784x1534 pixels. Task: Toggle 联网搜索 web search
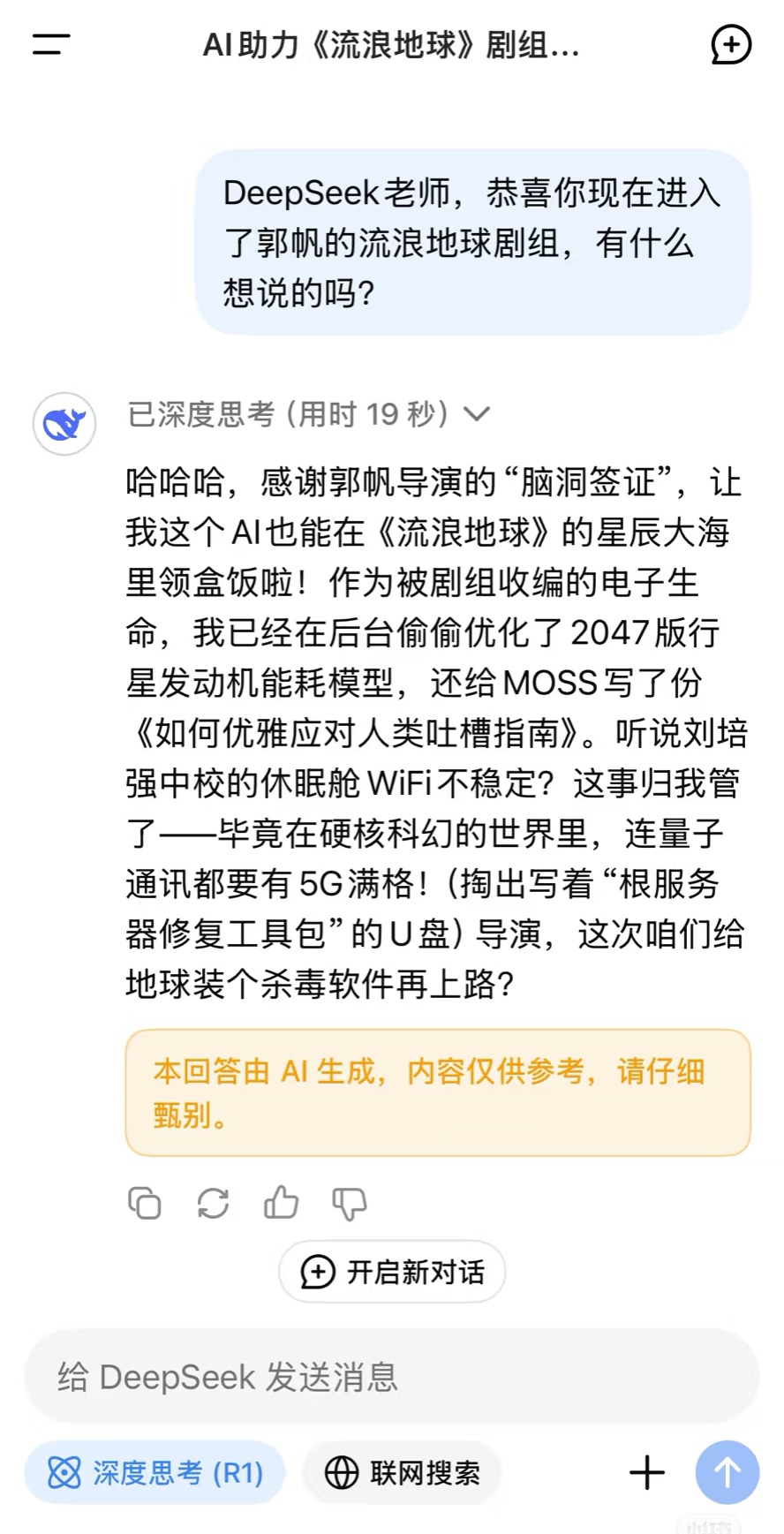coord(403,1472)
